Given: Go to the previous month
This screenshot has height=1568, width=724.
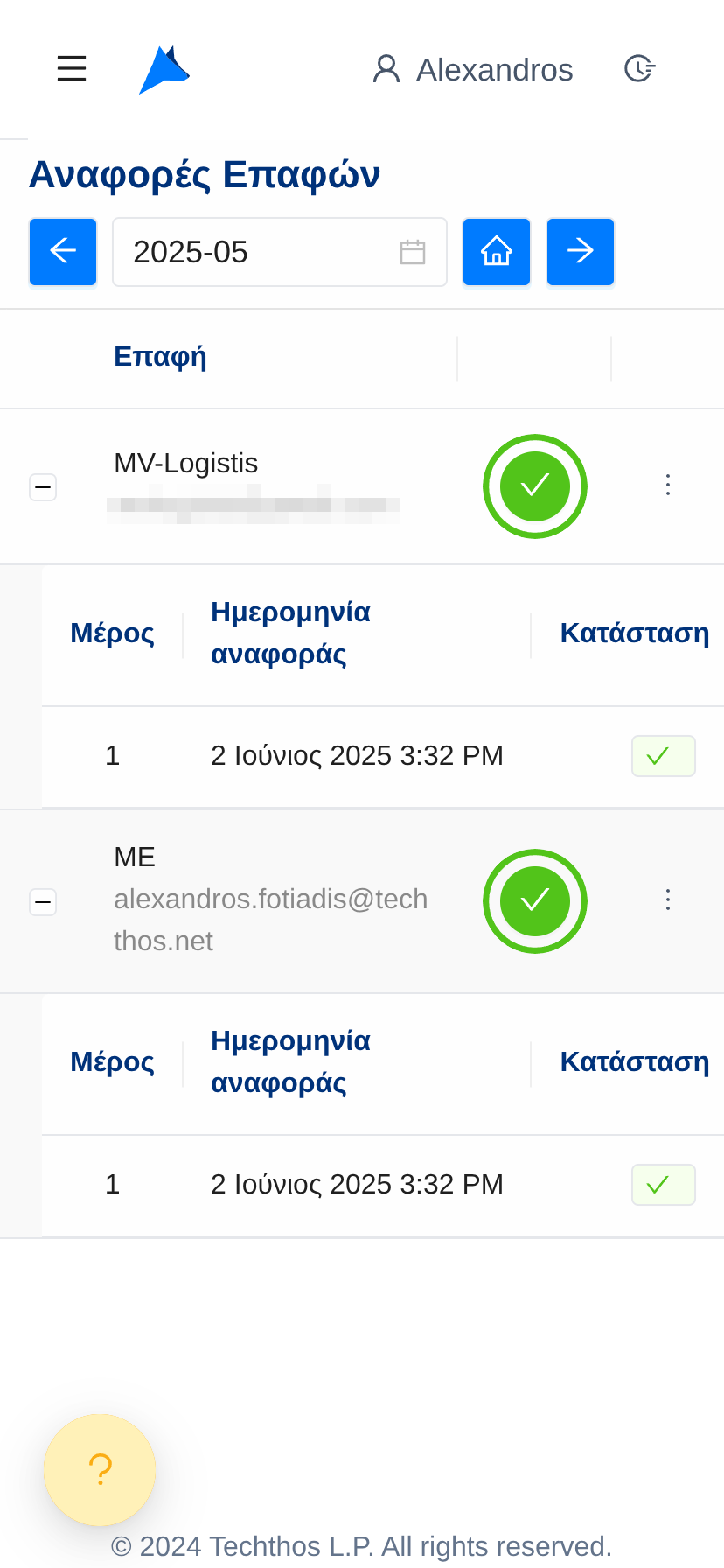Looking at the screenshot, I should pos(63,252).
